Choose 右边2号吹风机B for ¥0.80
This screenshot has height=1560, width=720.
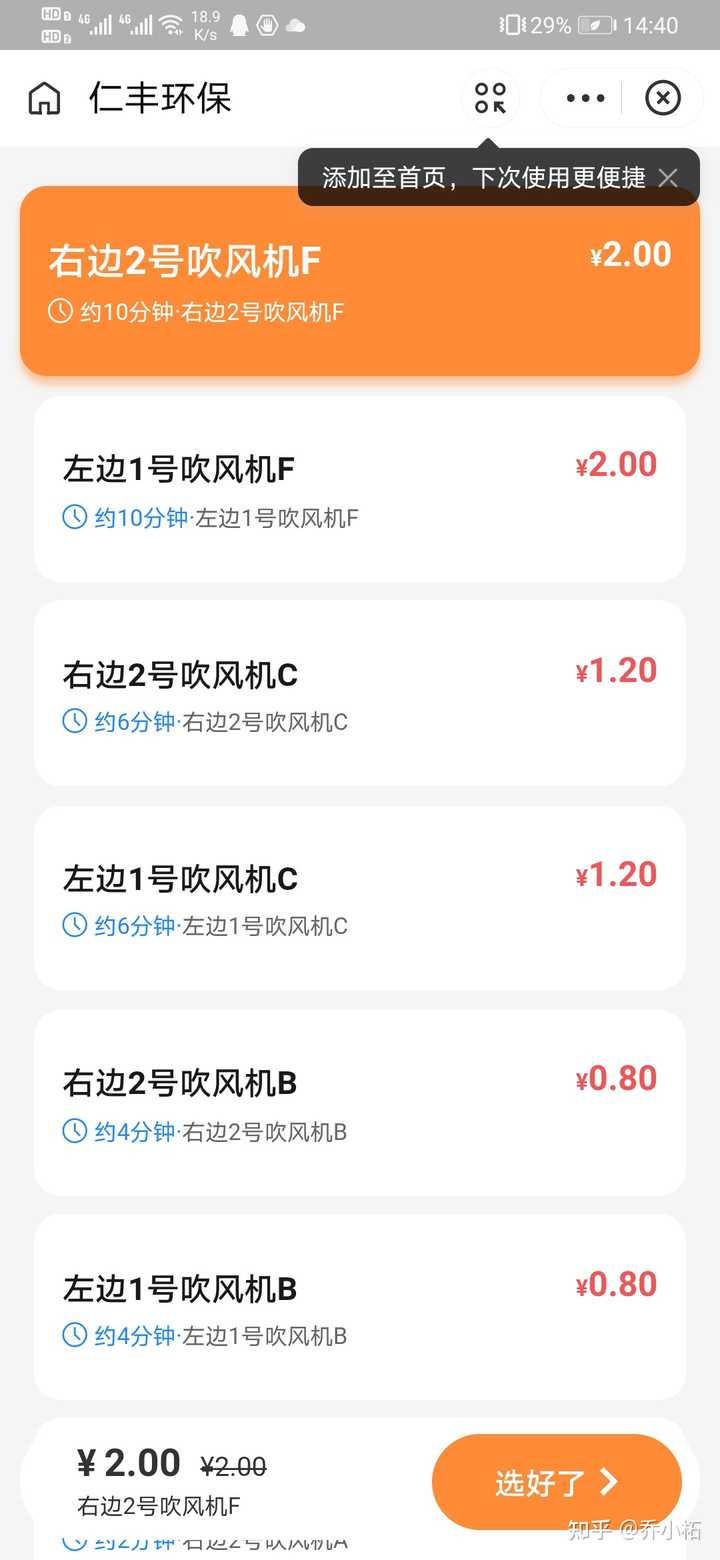click(x=360, y=1102)
